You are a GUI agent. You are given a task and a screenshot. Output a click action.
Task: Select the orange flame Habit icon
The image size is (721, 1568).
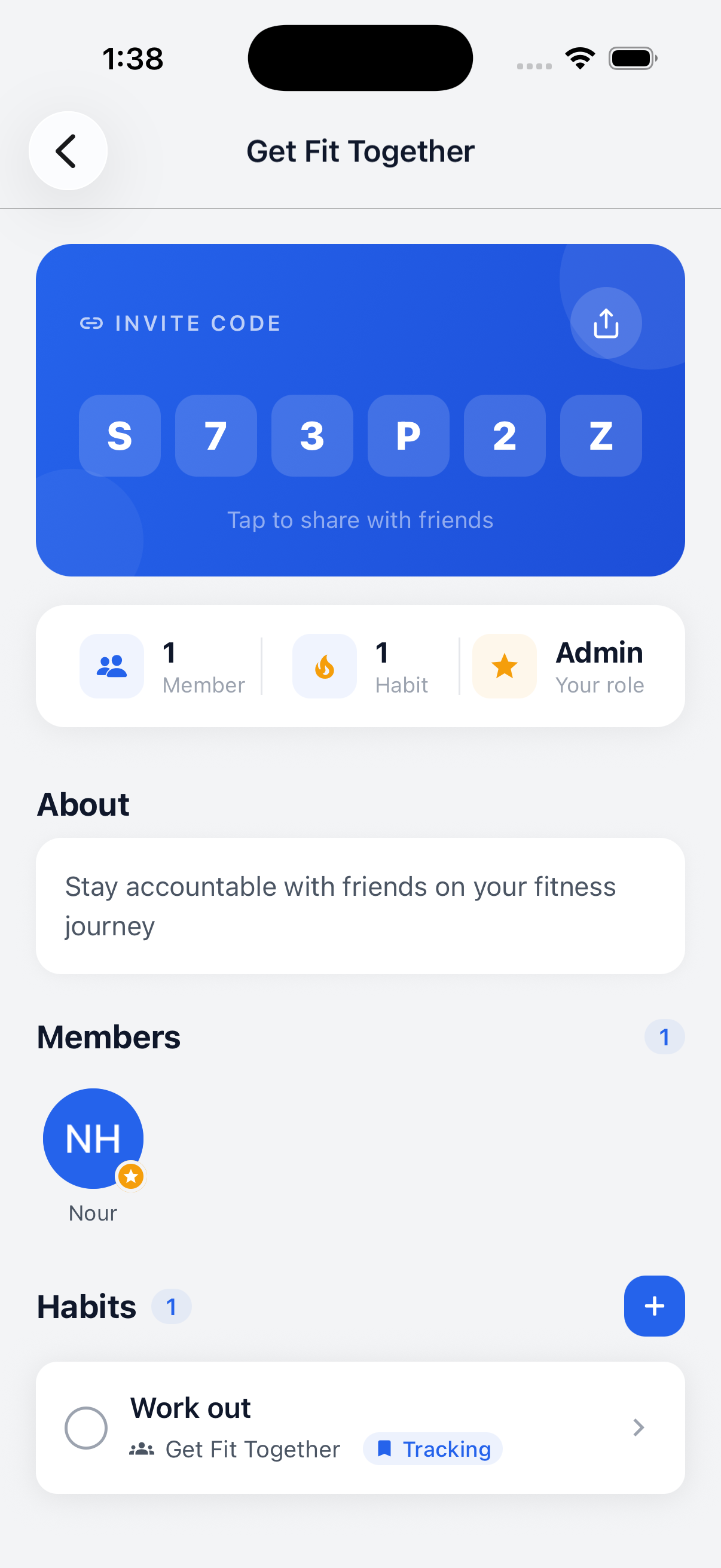click(324, 666)
